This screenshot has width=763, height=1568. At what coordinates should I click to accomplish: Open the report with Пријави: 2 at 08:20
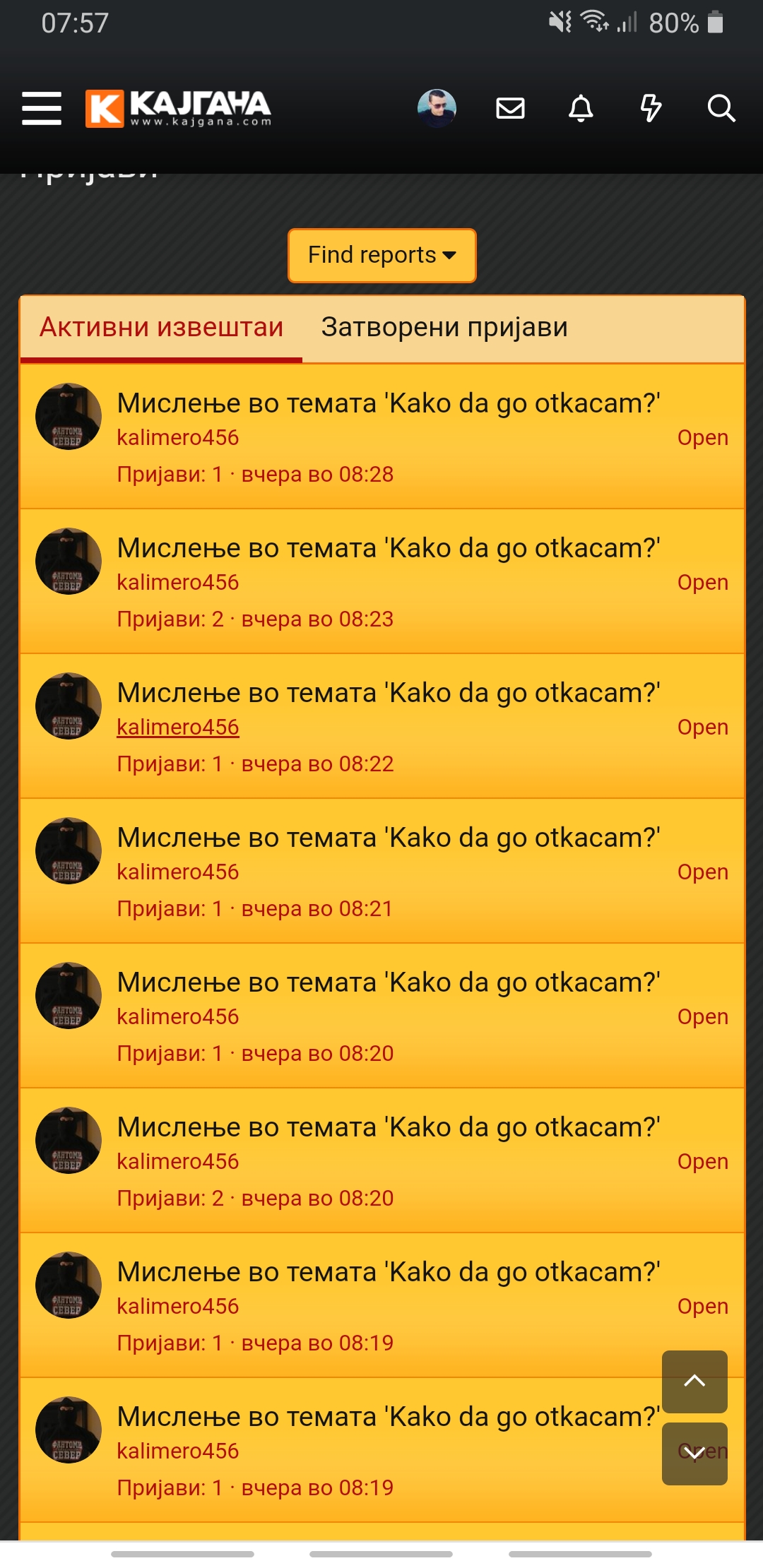click(x=388, y=1127)
